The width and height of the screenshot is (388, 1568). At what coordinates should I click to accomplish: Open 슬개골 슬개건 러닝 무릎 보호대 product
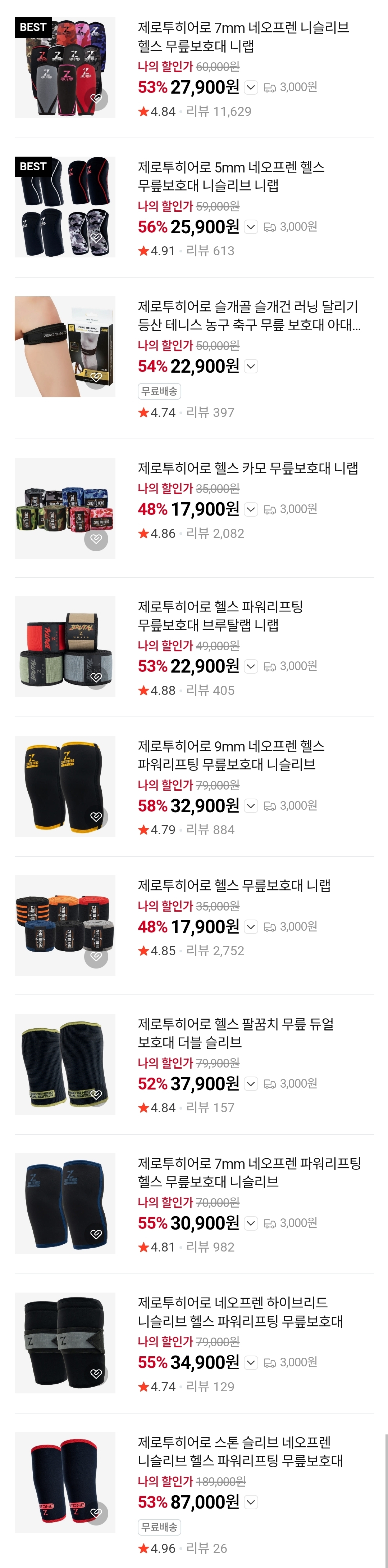click(x=249, y=315)
